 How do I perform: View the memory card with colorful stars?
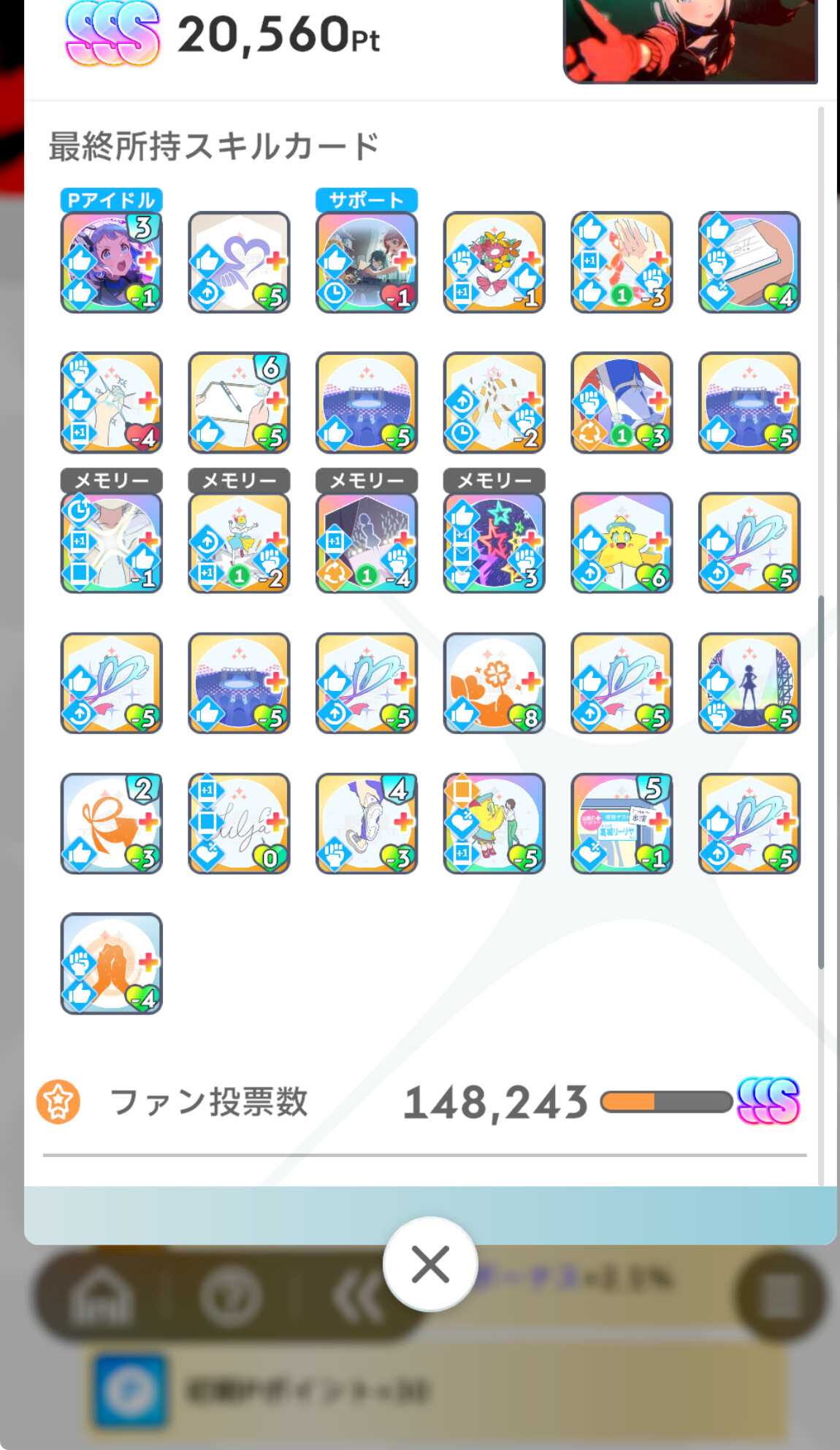pos(495,543)
